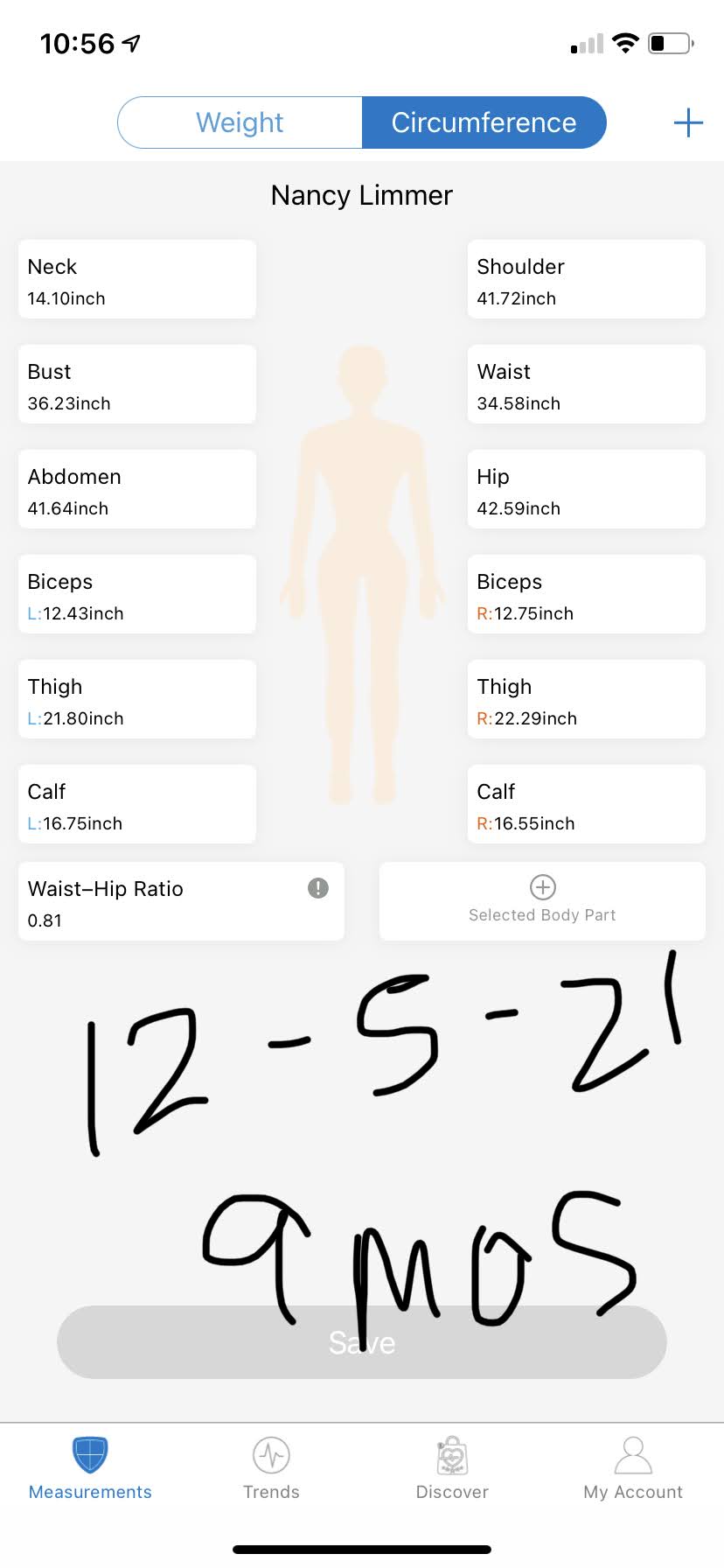Open the Neck measurement card
Image resolution: width=724 pixels, height=1568 pixels.
tap(137, 279)
